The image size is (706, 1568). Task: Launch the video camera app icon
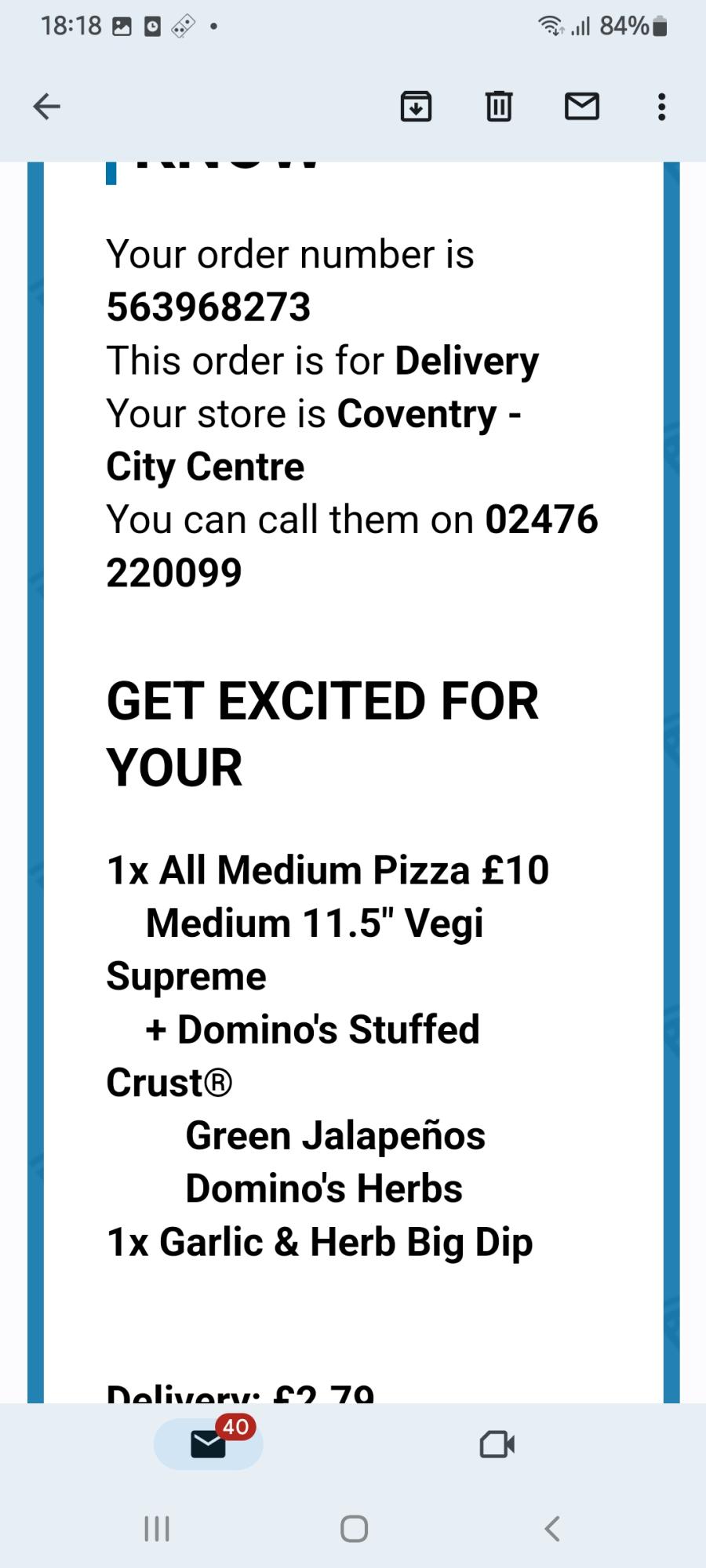pyautogui.click(x=496, y=1445)
